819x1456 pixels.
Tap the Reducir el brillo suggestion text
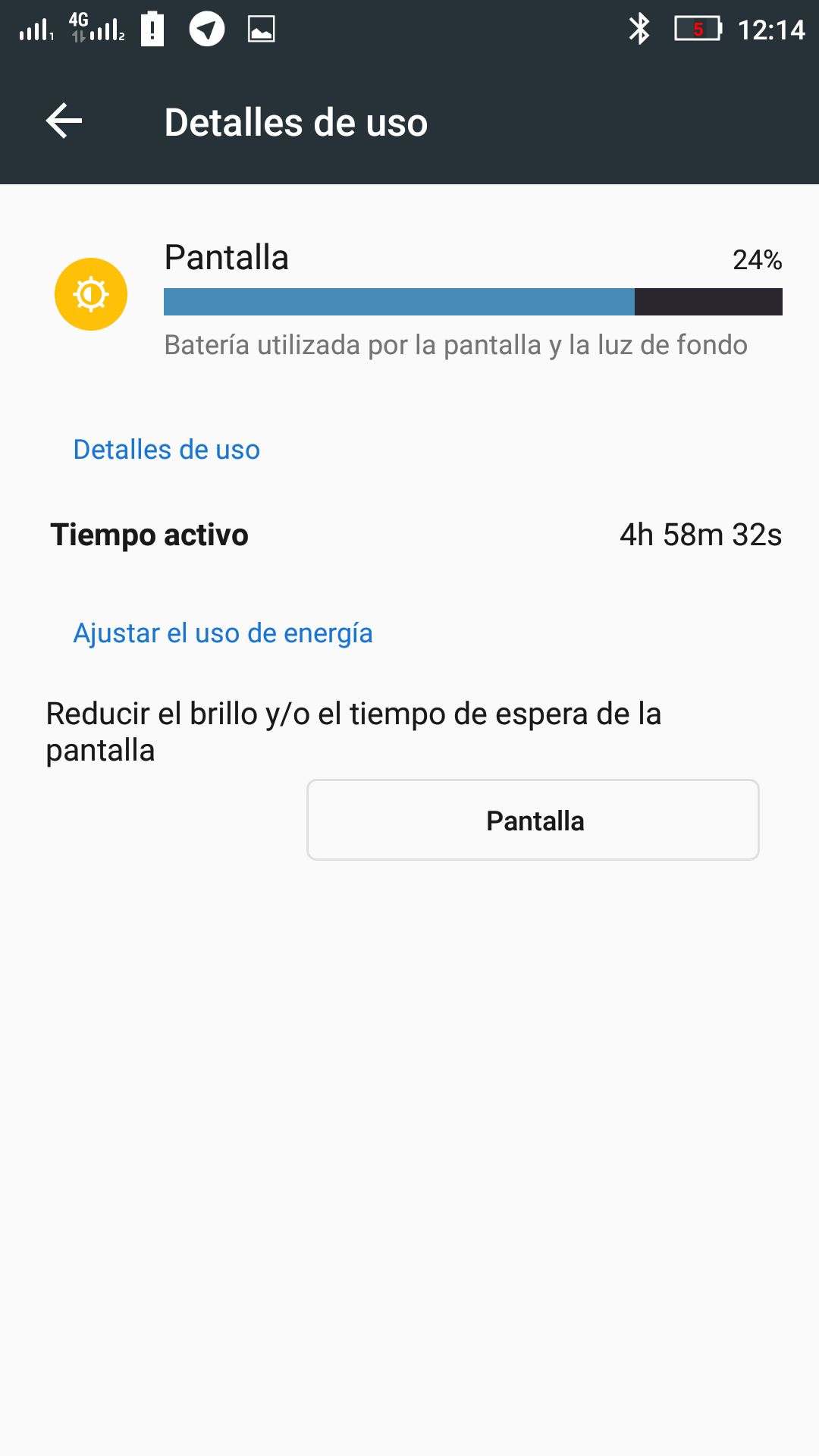pos(353,730)
